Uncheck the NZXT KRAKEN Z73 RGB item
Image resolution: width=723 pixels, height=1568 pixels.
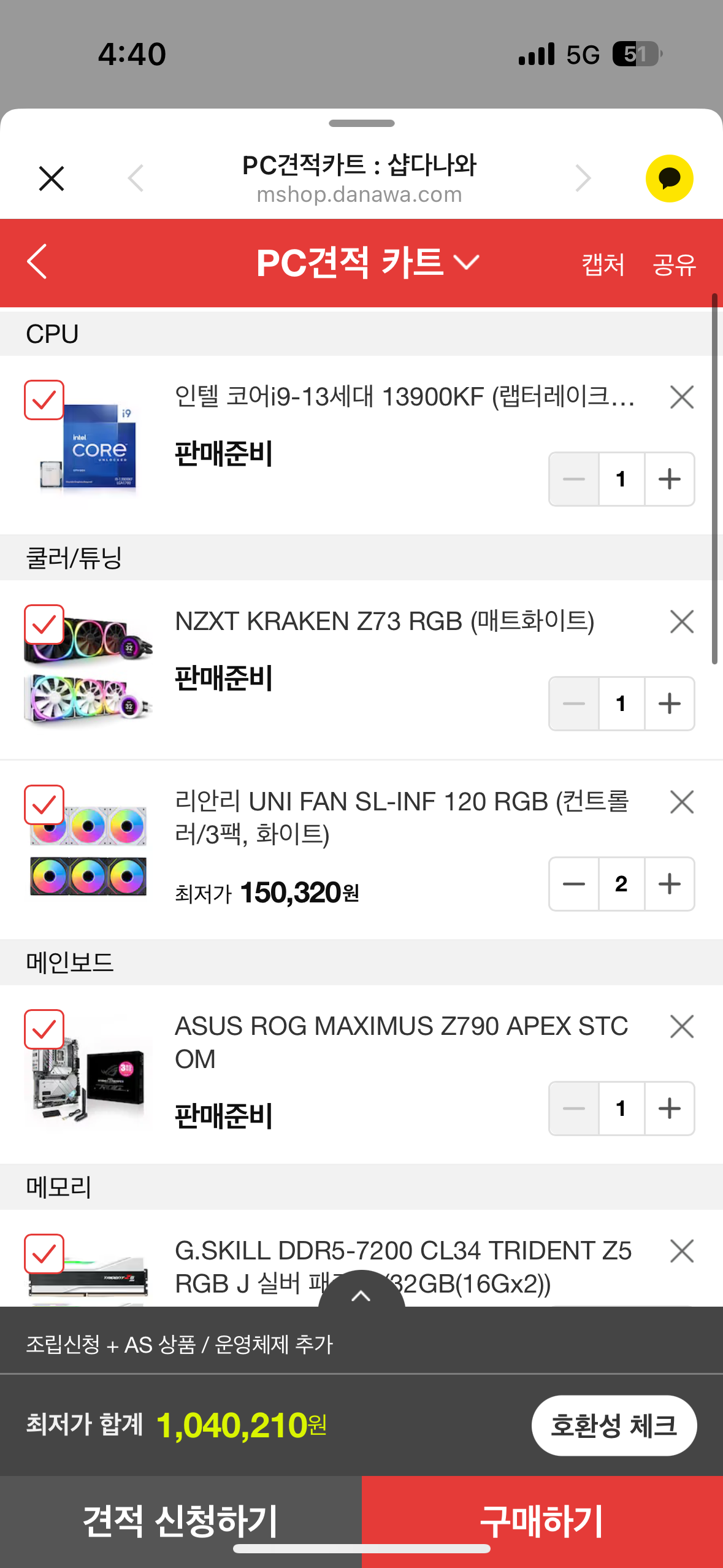point(44,625)
